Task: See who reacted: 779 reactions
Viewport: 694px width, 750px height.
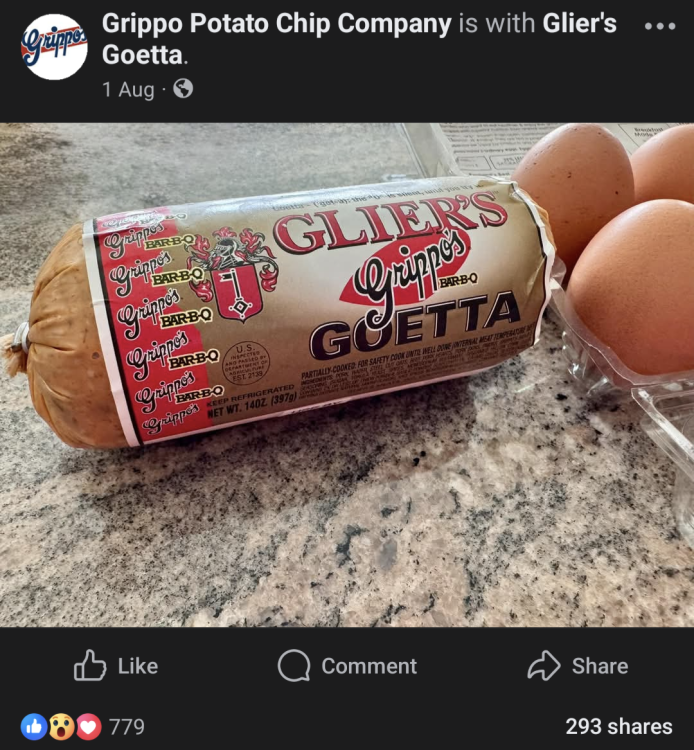Action: click(x=83, y=726)
